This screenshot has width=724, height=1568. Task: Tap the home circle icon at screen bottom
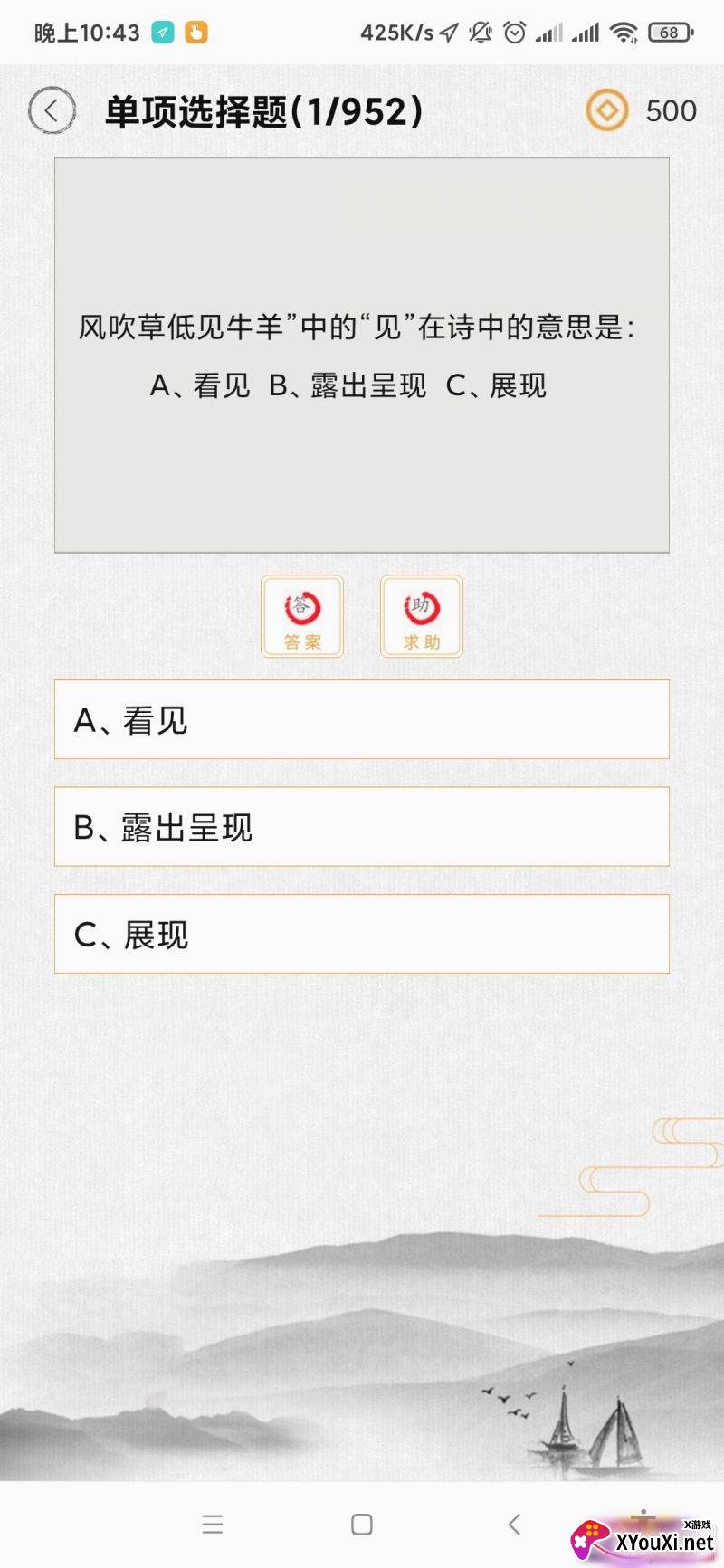[x=361, y=1524]
